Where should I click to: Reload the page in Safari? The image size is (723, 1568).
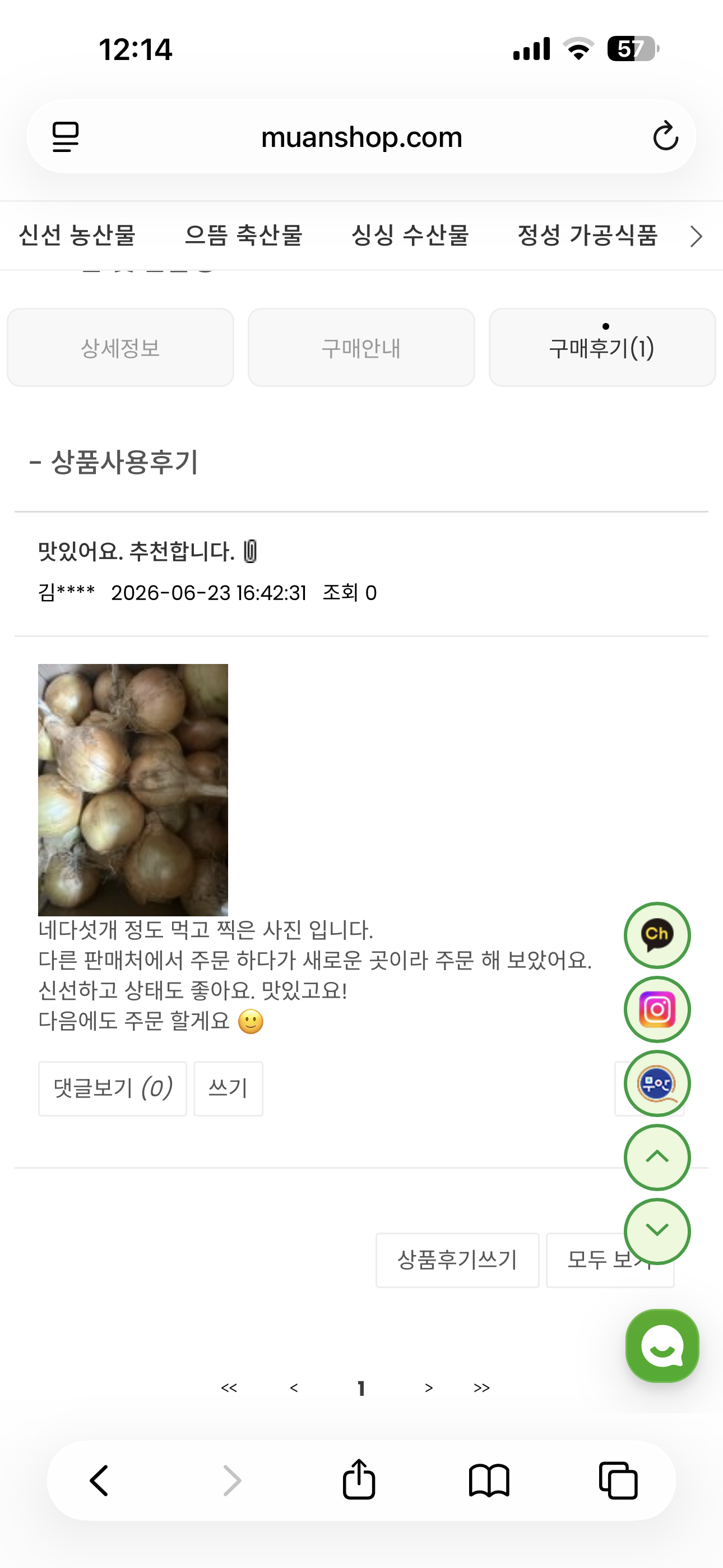tap(665, 136)
